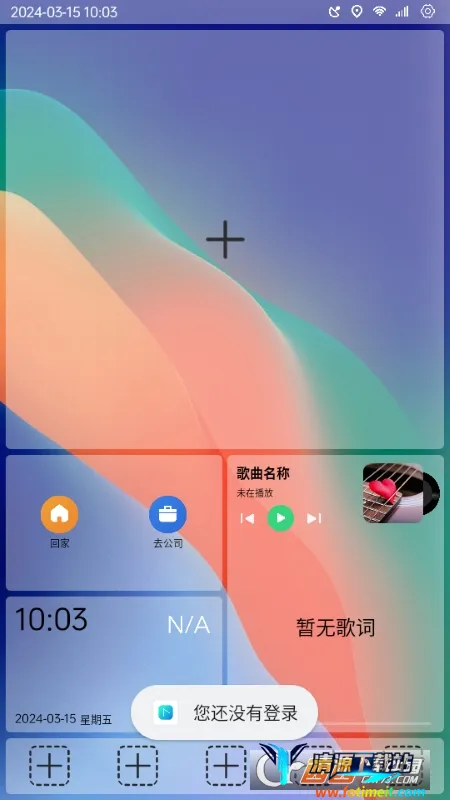
Task: Play the song with the green button
Action: 281,518
